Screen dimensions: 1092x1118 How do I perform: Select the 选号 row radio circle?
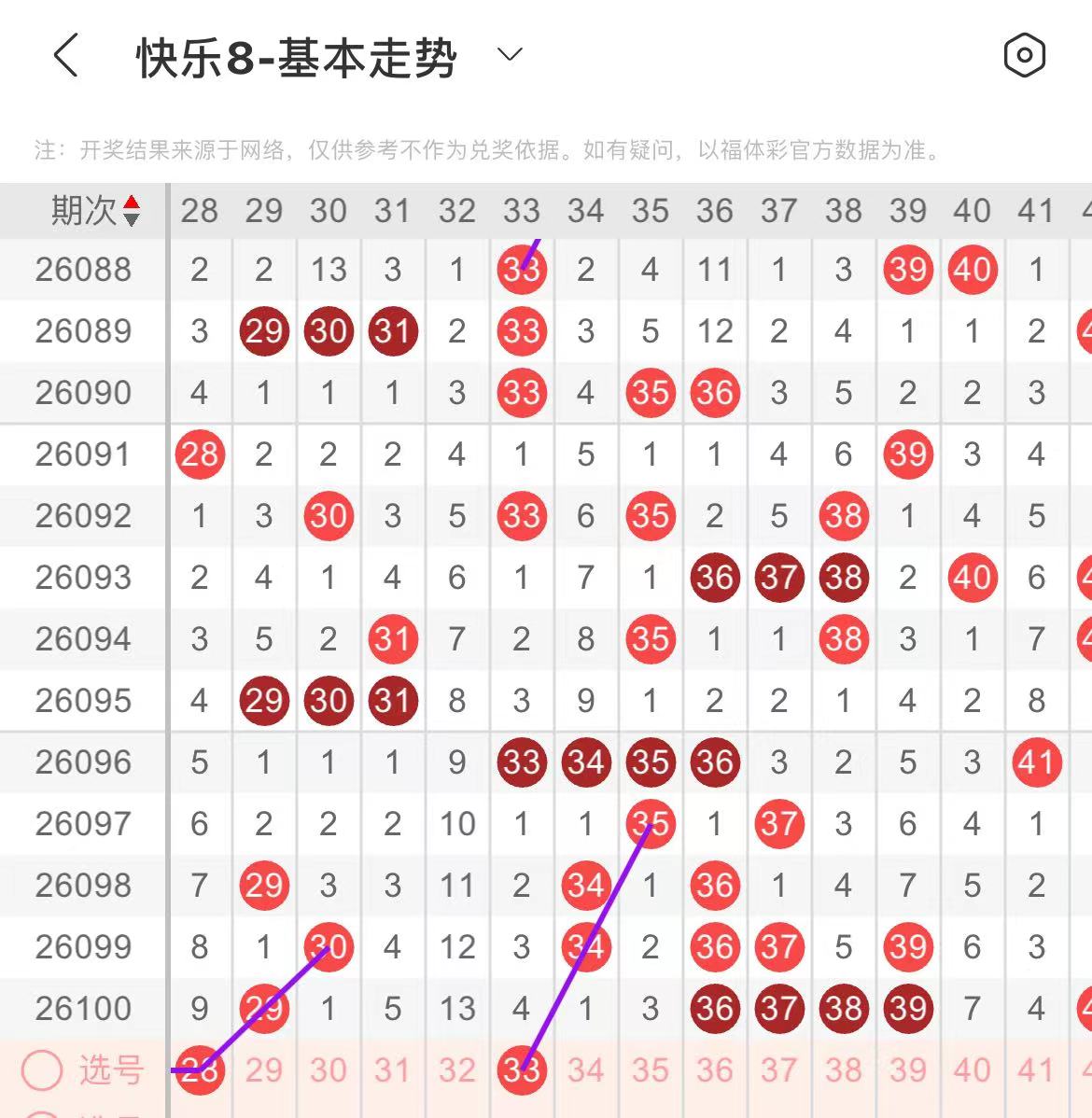[42, 1070]
